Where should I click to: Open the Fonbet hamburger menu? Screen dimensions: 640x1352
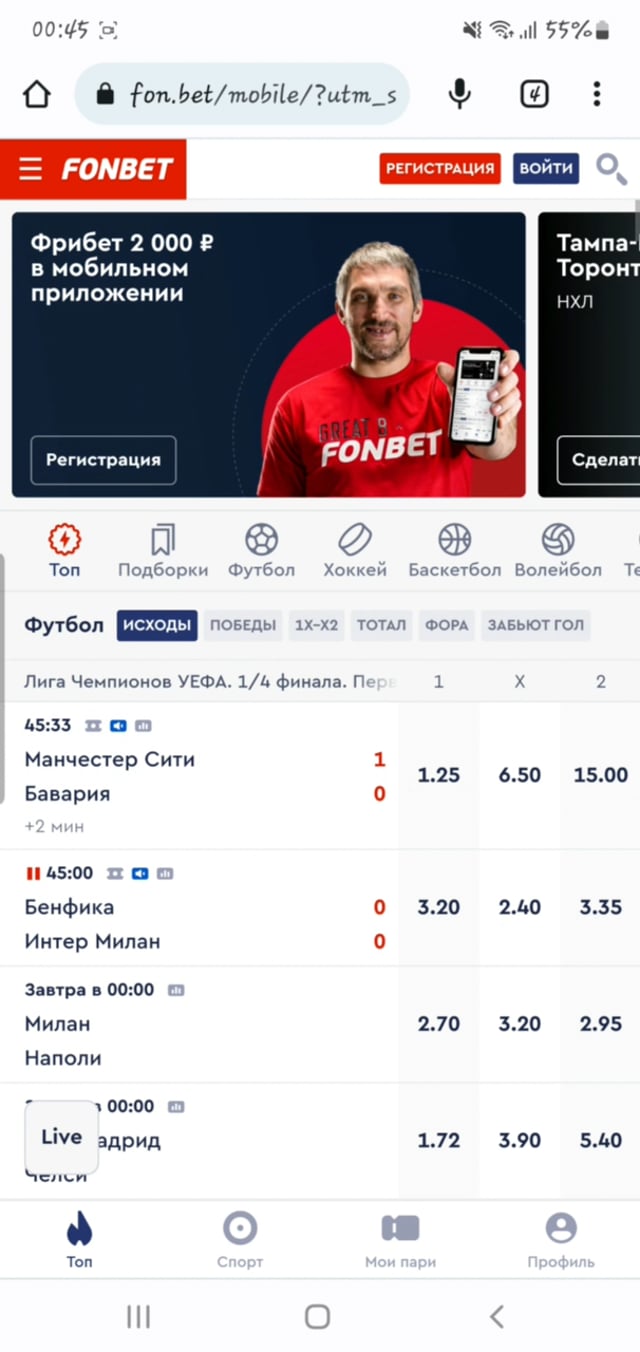tap(31, 169)
